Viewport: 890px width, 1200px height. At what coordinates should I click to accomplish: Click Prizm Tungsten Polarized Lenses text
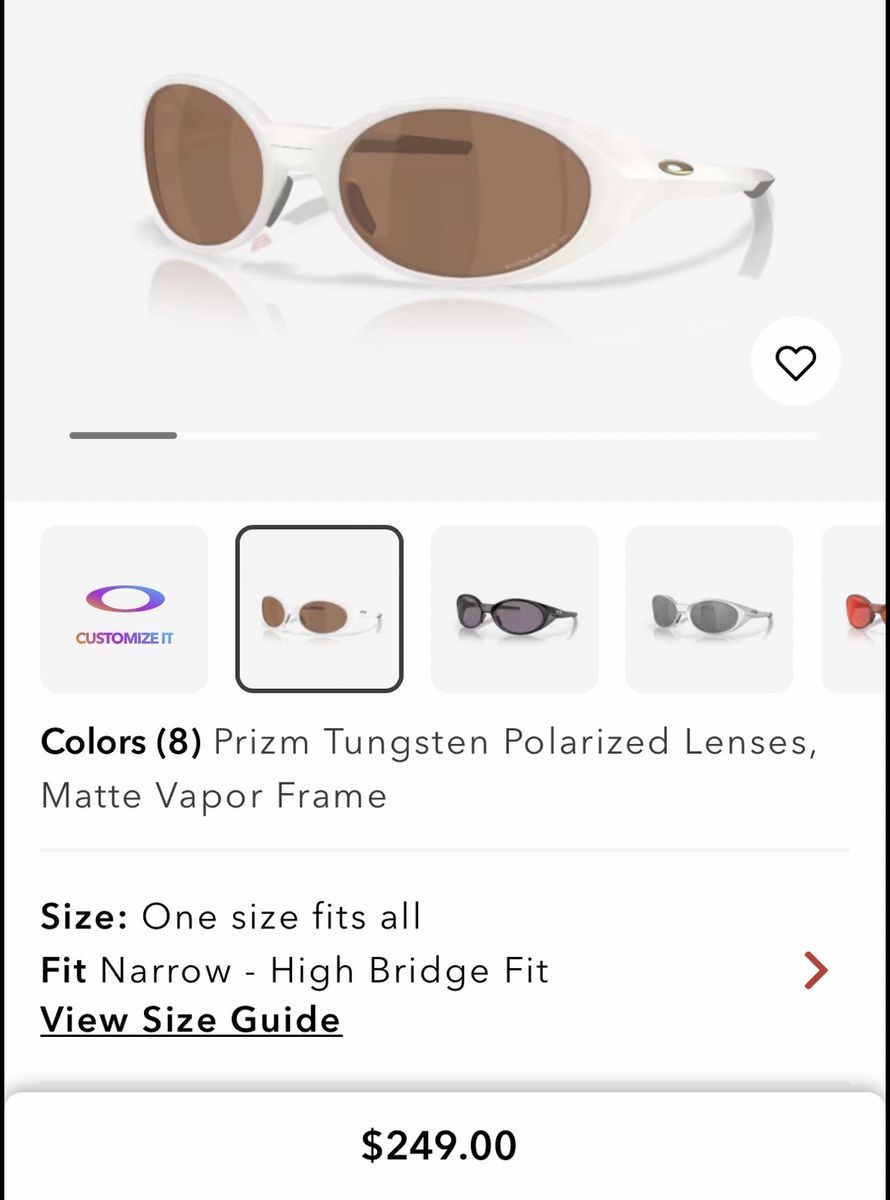515,742
